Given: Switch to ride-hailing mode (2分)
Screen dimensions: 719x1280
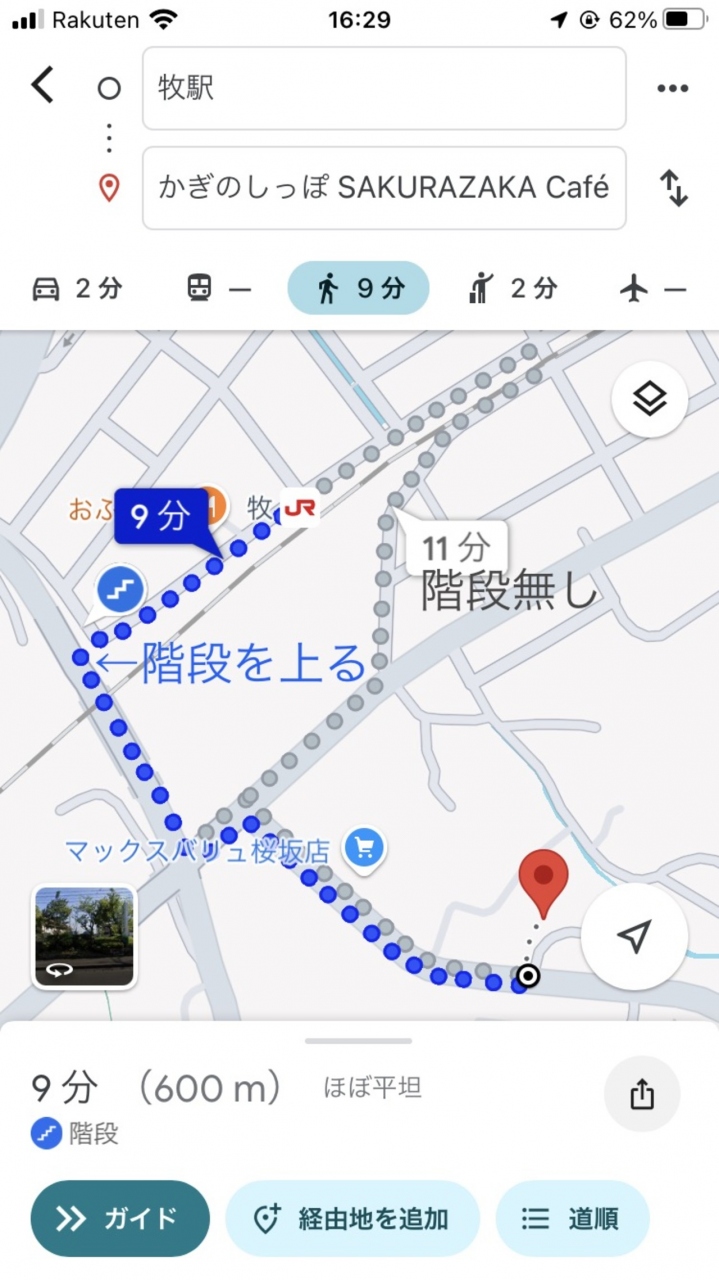Looking at the screenshot, I should [x=511, y=289].
